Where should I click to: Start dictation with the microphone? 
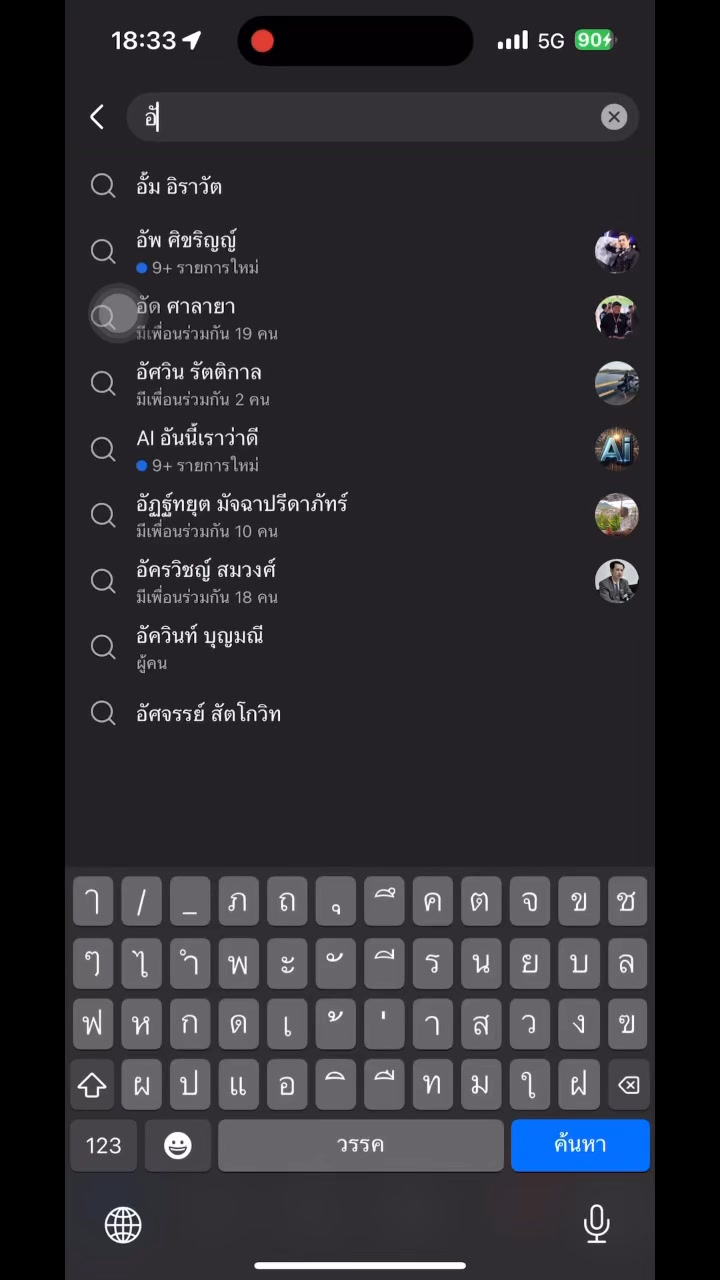pyautogui.click(x=596, y=1224)
